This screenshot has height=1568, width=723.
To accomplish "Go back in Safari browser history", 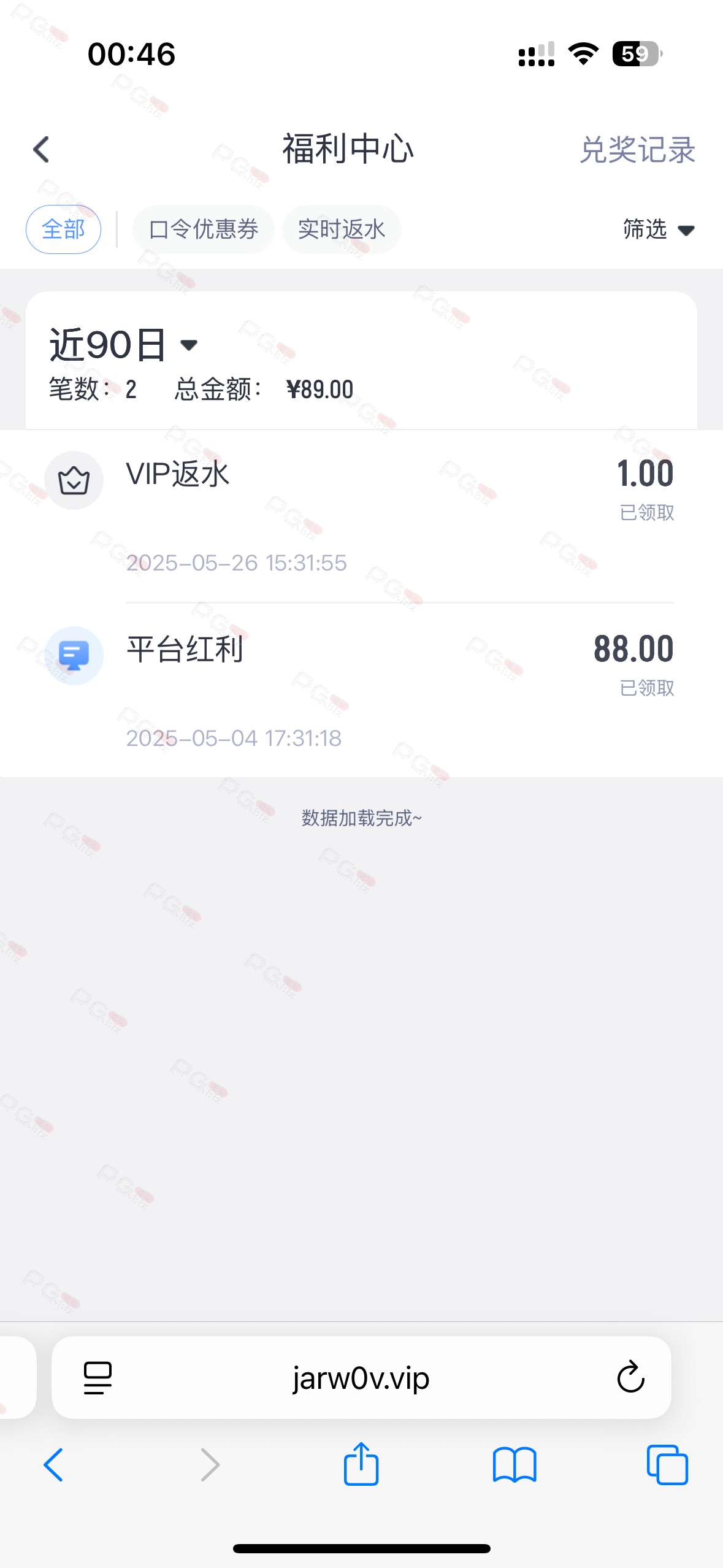I will (x=53, y=1465).
